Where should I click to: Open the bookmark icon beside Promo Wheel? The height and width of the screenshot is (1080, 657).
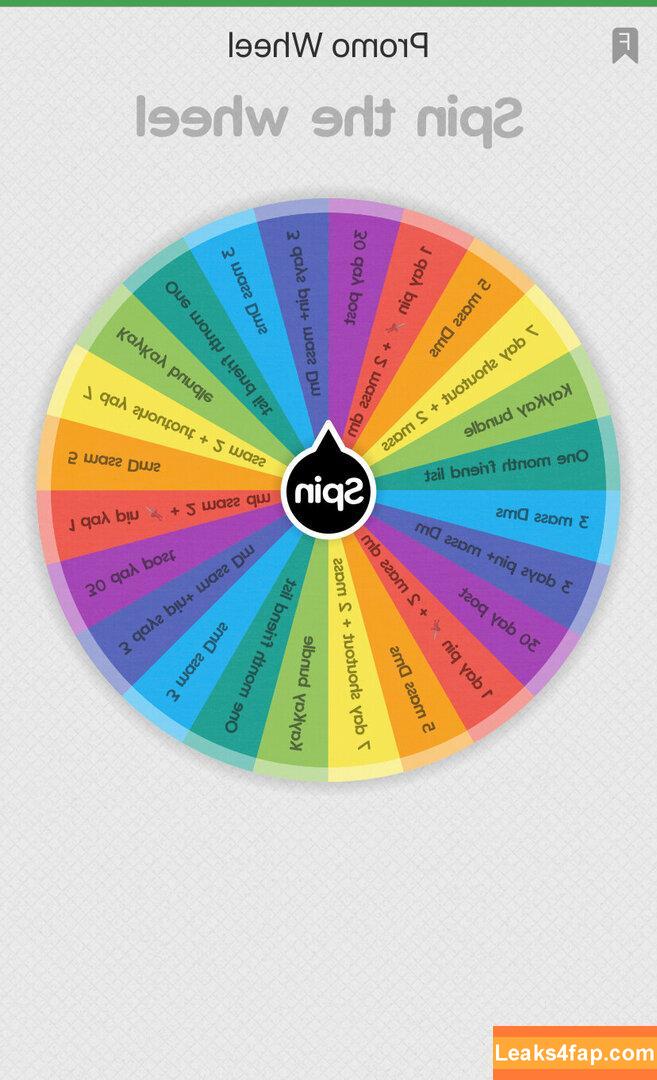pos(624,45)
